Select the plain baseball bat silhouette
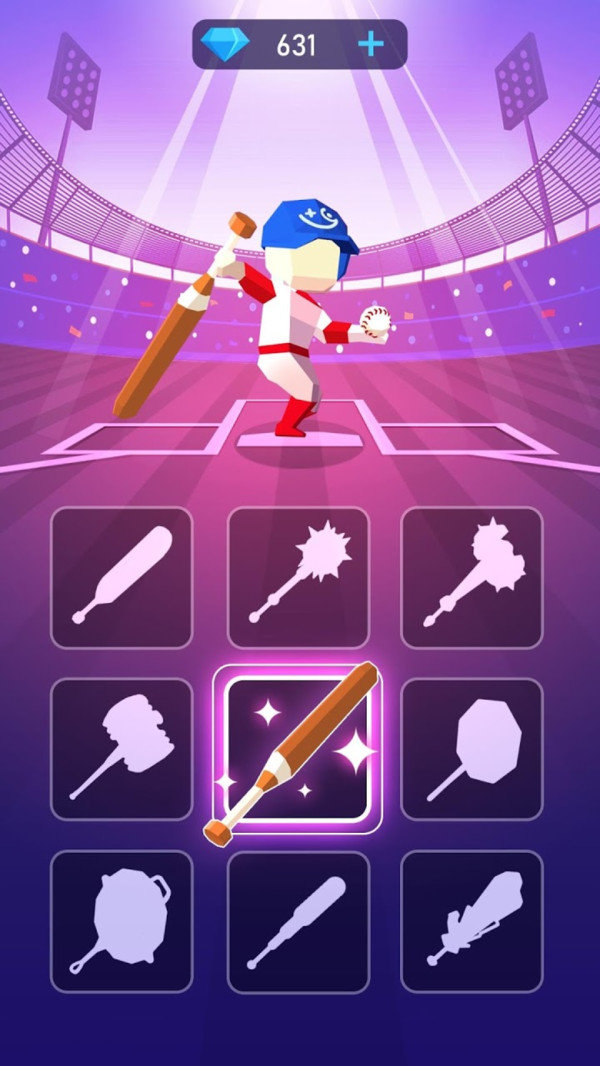This screenshot has height=1066, width=600. point(121,577)
